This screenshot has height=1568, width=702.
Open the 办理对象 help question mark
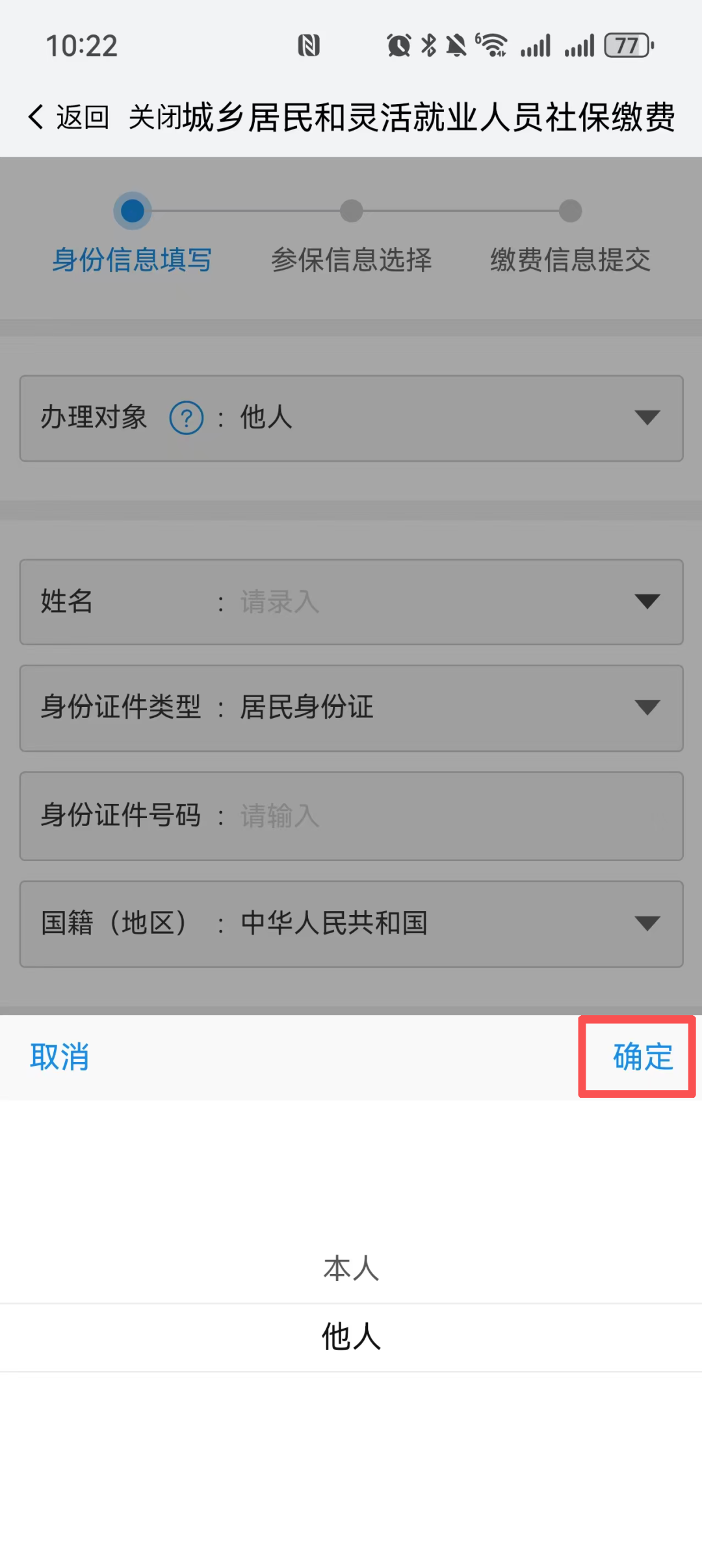pyautogui.click(x=187, y=418)
